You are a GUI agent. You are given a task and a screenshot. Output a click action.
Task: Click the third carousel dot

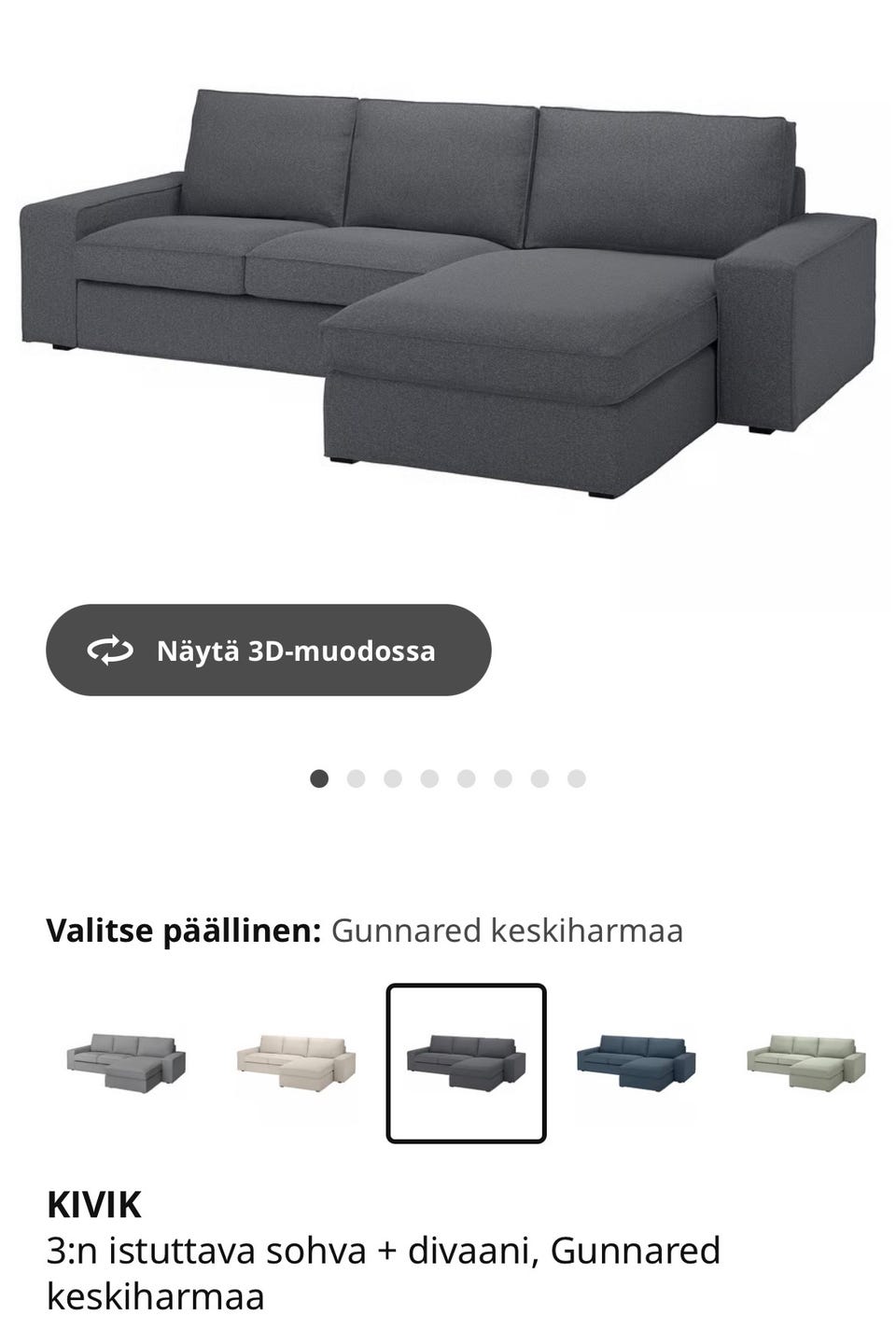point(392,777)
